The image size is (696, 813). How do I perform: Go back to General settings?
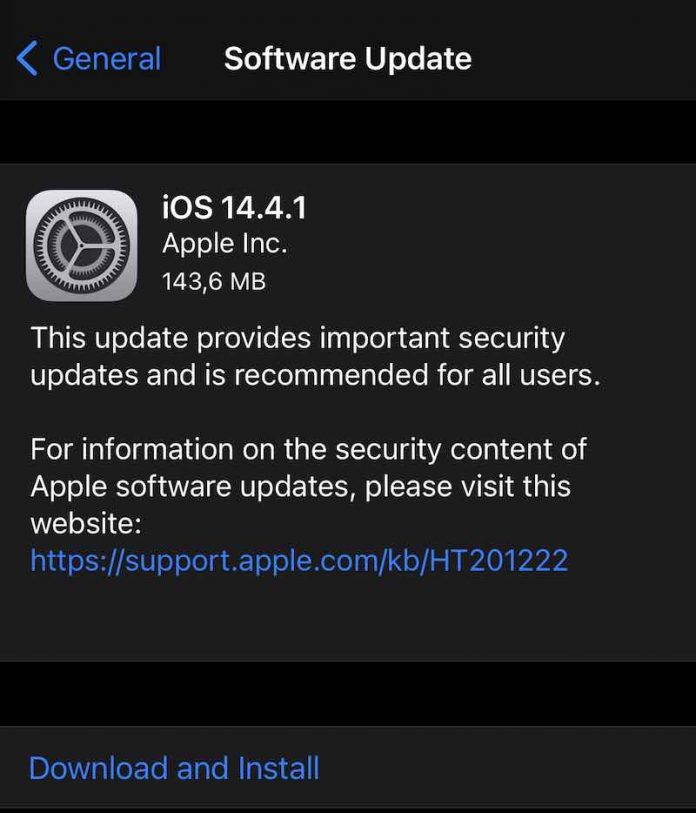coord(90,59)
